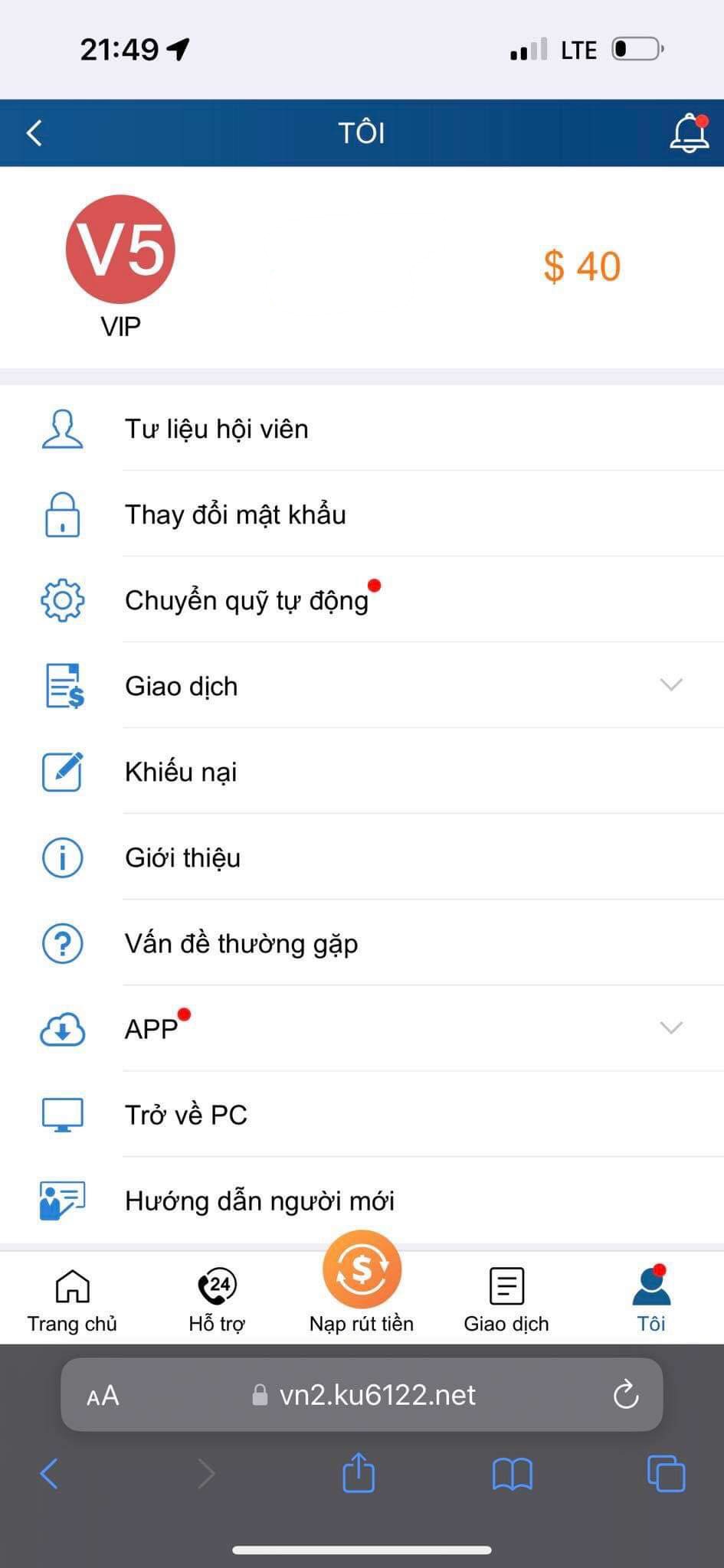Tap the Safari share button
The height and width of the screenshot is (1568, 724).
pyautogui.click(x=359, y=1473)
